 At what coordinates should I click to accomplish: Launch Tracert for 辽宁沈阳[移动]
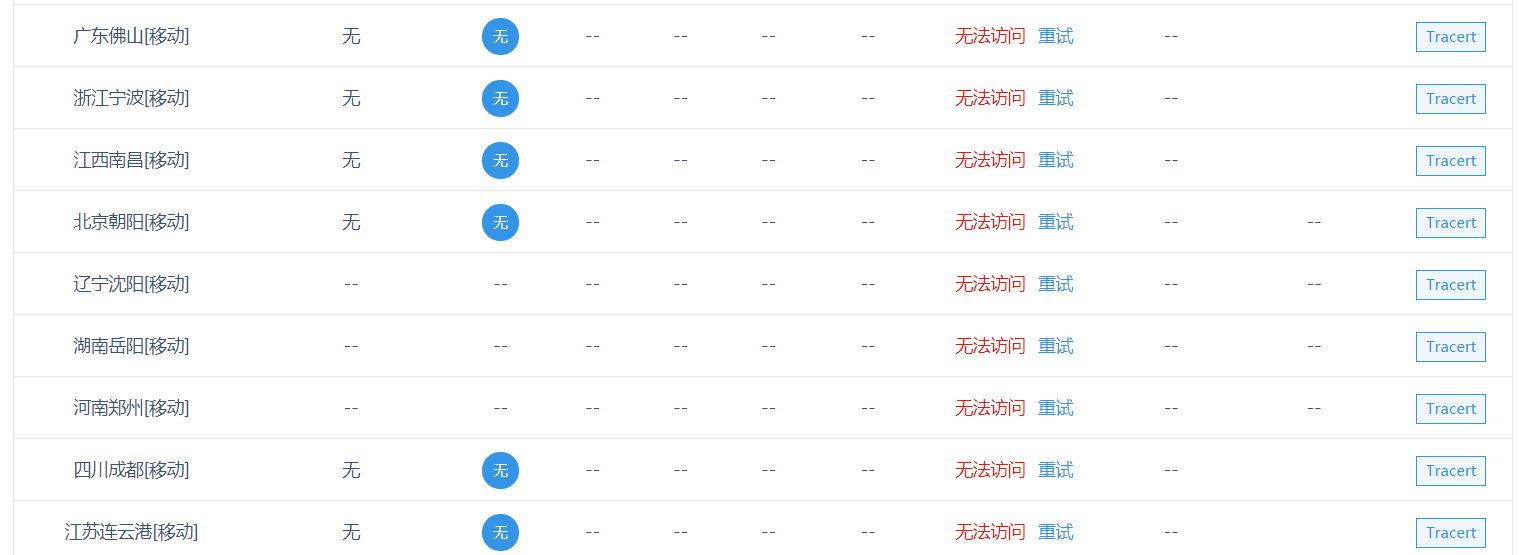pos(1450,285)
